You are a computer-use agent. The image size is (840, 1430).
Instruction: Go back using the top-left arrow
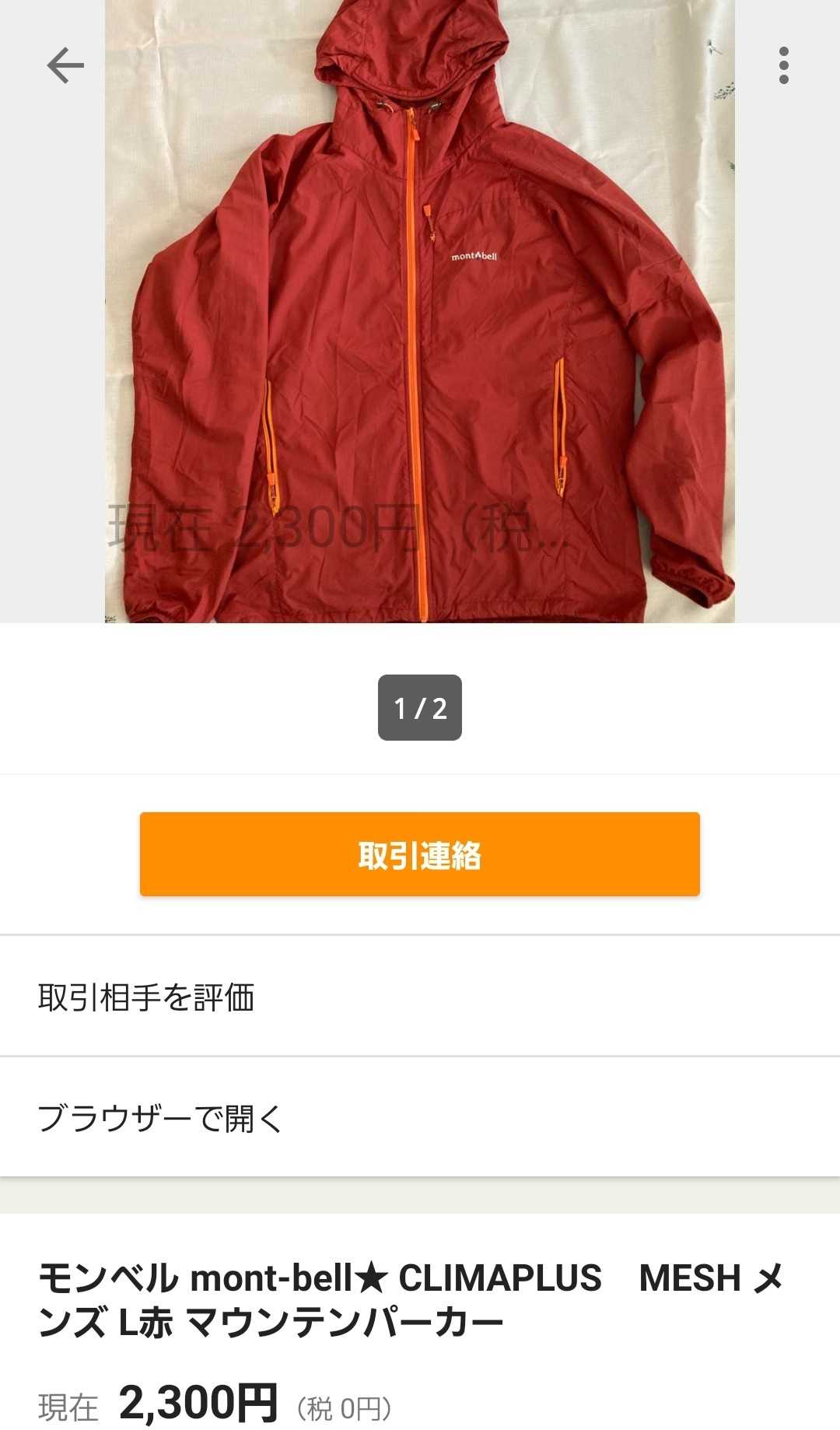pos(65,65)
